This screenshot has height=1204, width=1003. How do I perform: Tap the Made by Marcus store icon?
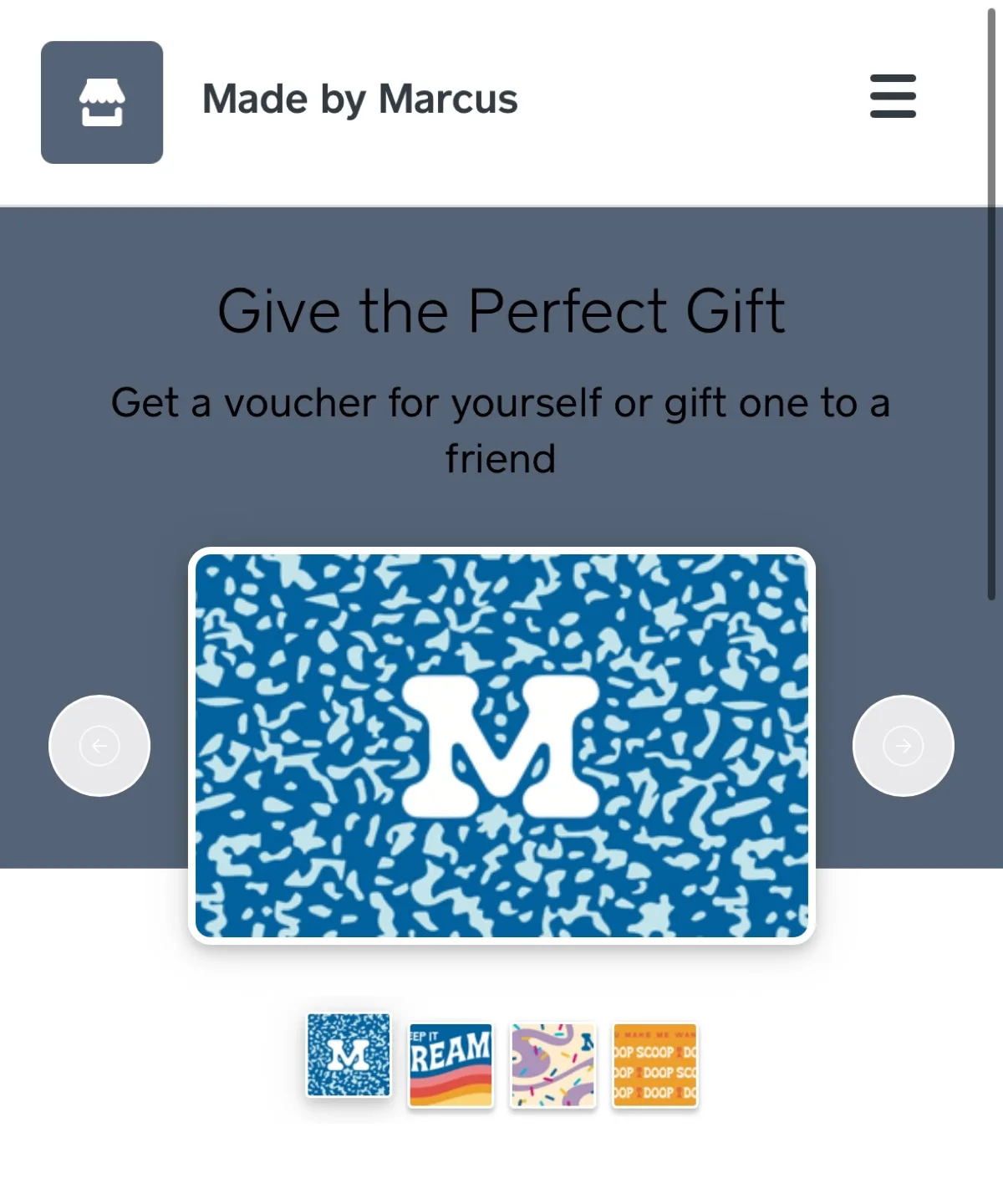tap(102, 102)
